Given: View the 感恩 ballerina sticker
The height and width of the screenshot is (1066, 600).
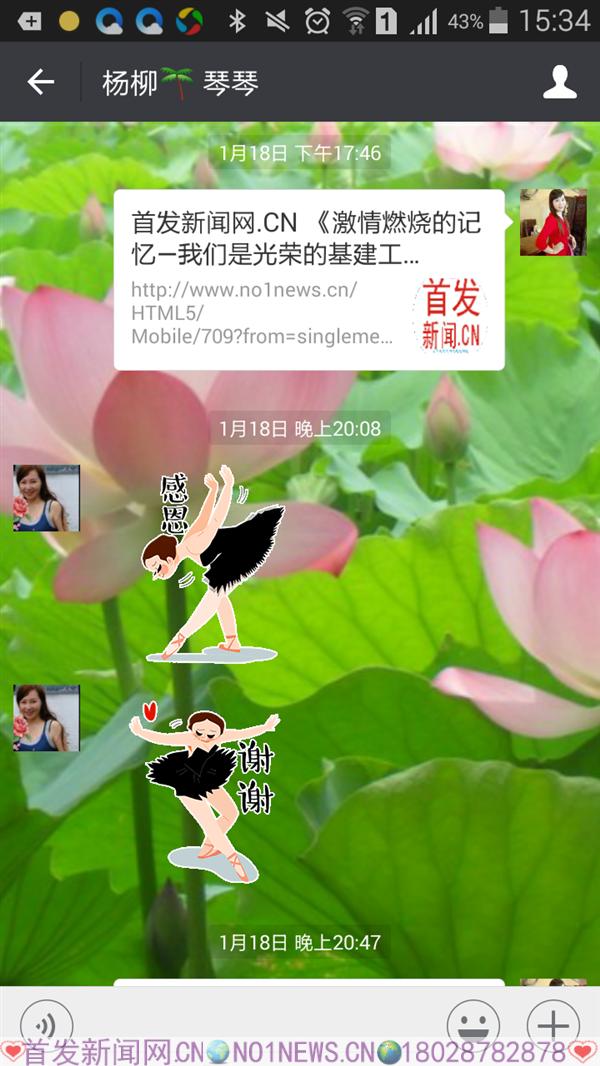Looking at the screenshot, I should pyautogui.click(x=212, y=563).
